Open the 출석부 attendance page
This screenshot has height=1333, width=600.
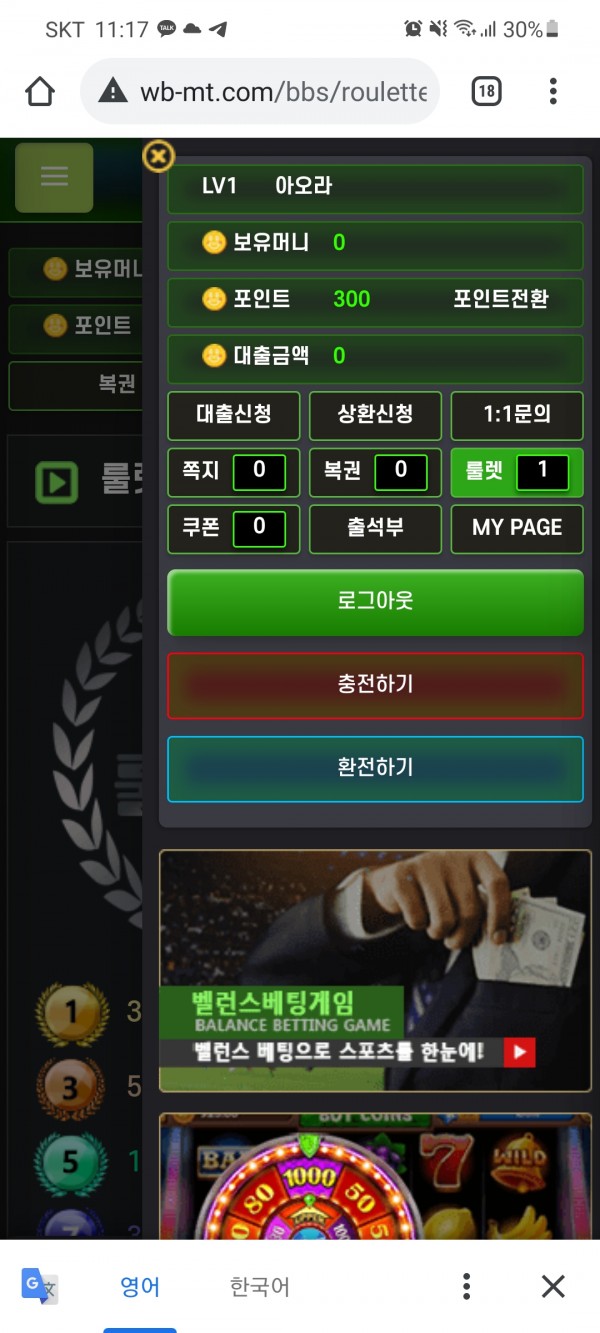(x=375, y=527)
